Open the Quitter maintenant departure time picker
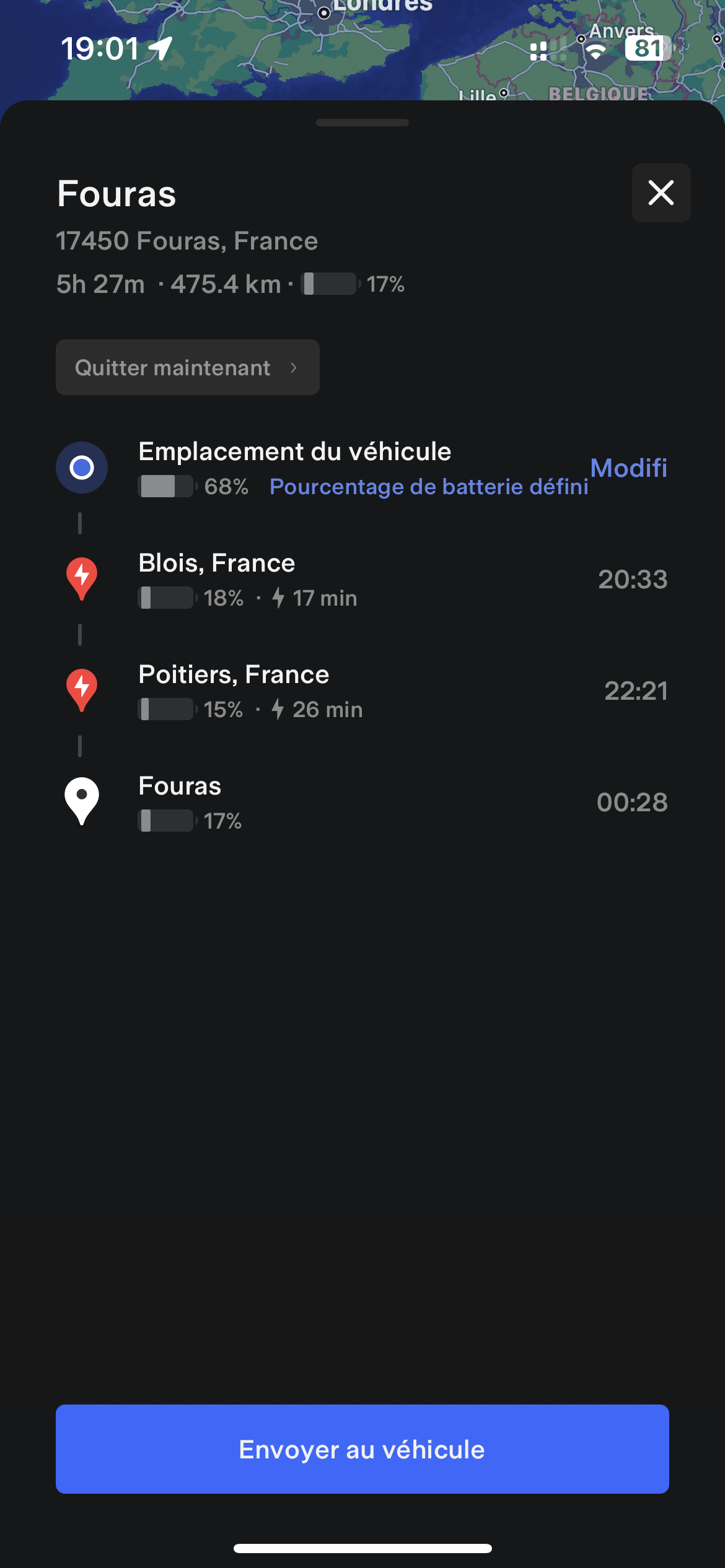This screenshot has width=725, height=1568. [187, 367]
